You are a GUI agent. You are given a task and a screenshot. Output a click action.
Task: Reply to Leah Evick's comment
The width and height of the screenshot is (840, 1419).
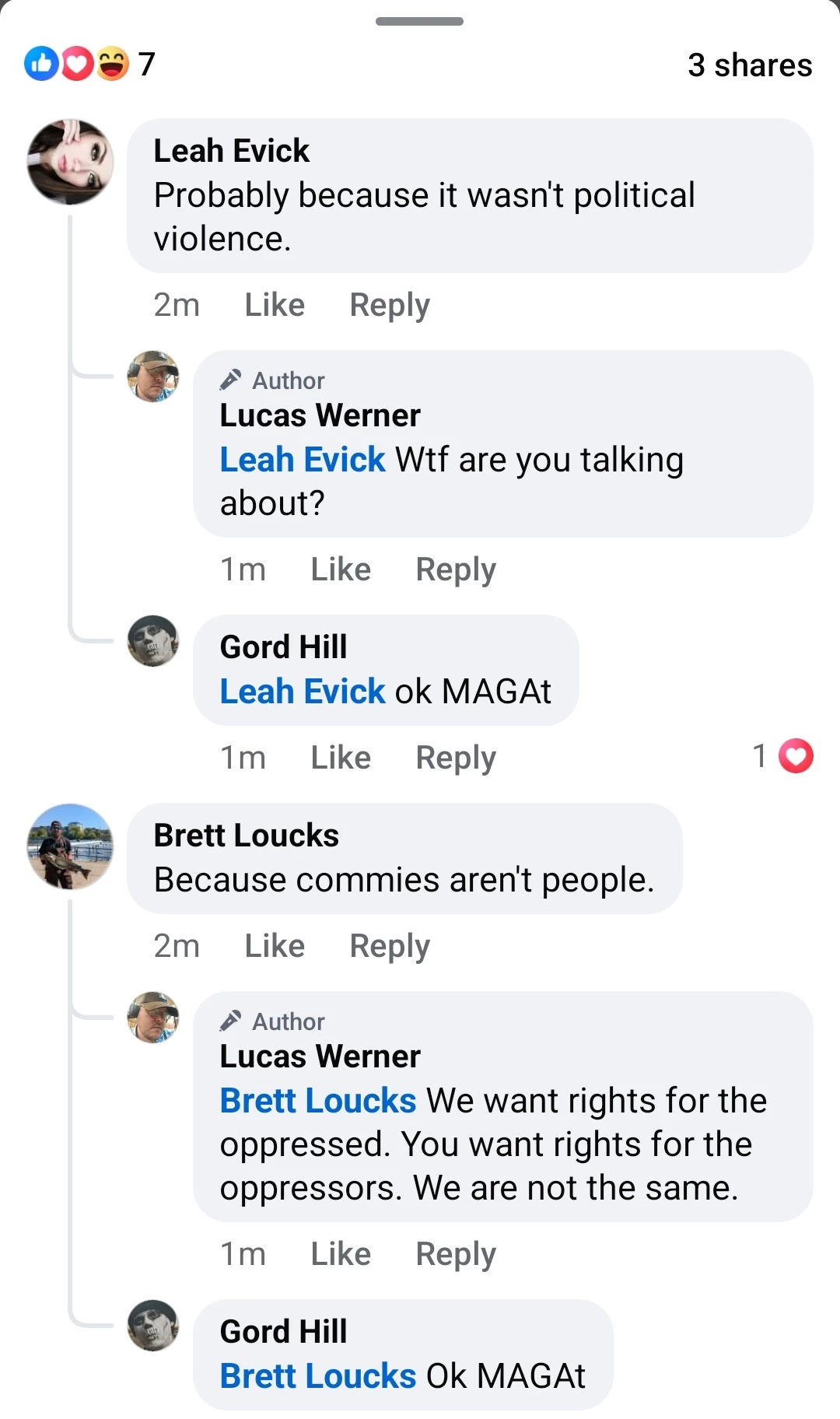coord(389,305)
